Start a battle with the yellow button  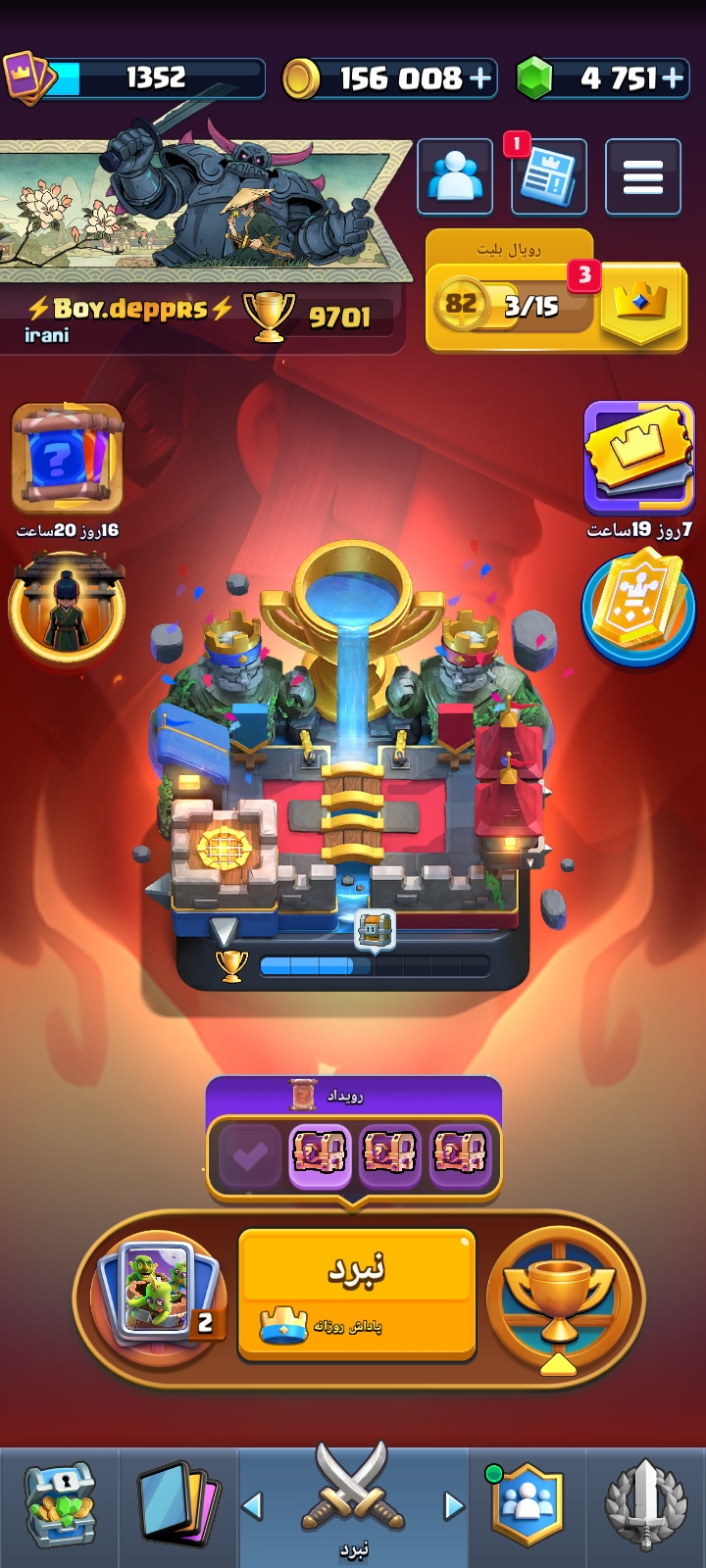(x=357, y=1295)
